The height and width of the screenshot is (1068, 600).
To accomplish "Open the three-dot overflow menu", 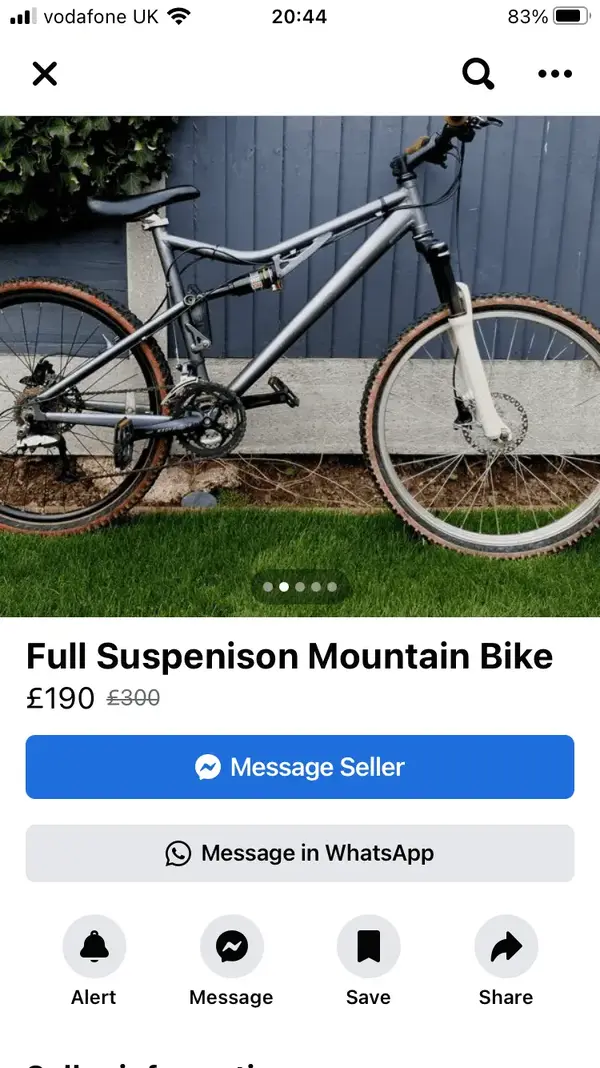I will pos(555,73).
